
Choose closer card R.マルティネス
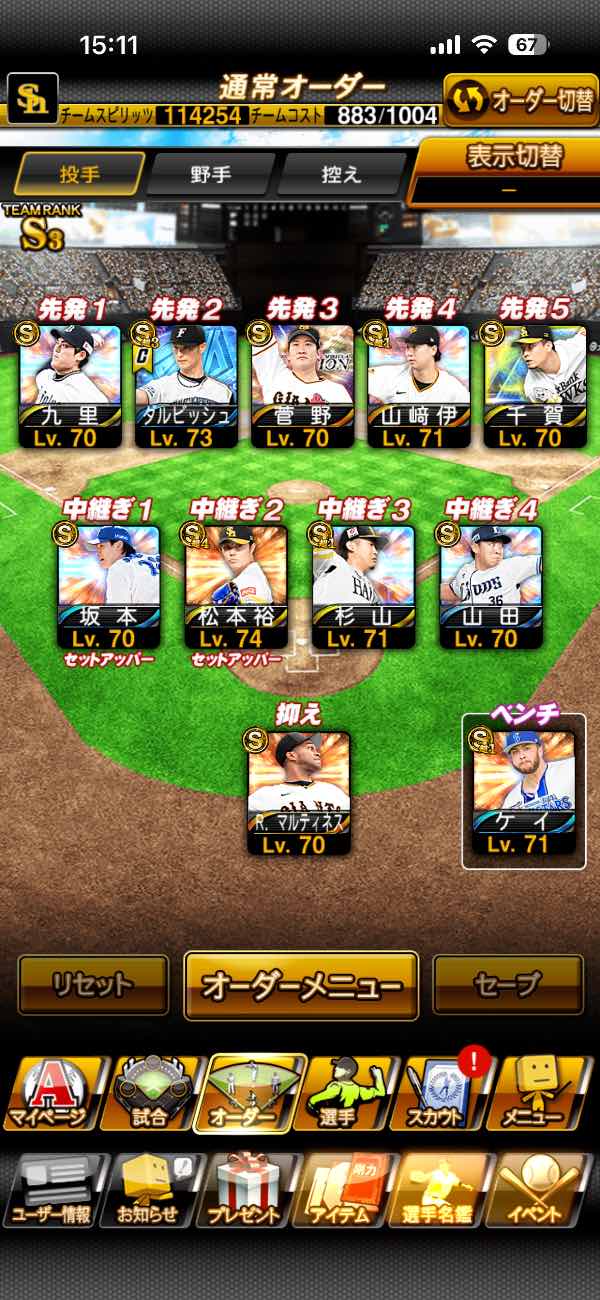click(299, 792)
